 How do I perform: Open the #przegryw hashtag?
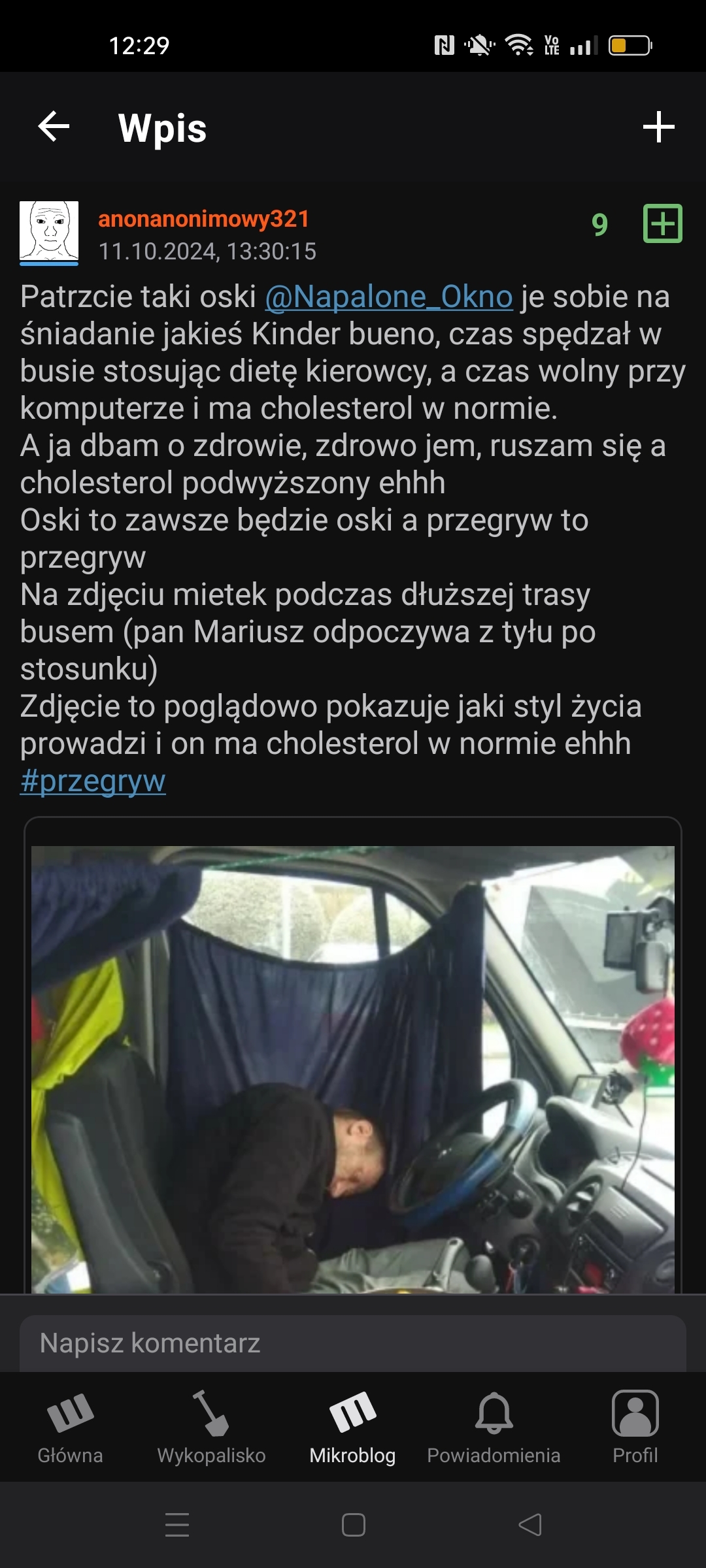[x=93, y=781]
